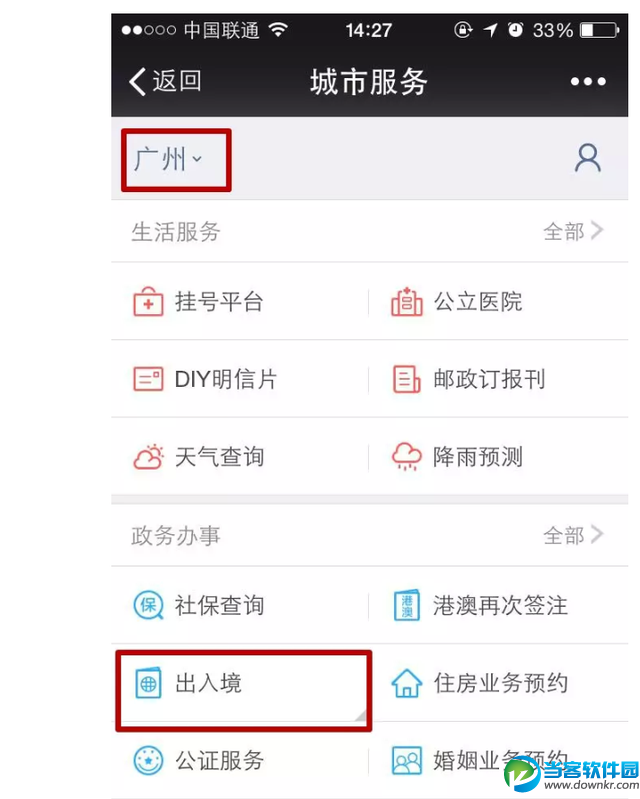View 全部 under 生活服务
The image size is (640, 799).
[572, 232]
